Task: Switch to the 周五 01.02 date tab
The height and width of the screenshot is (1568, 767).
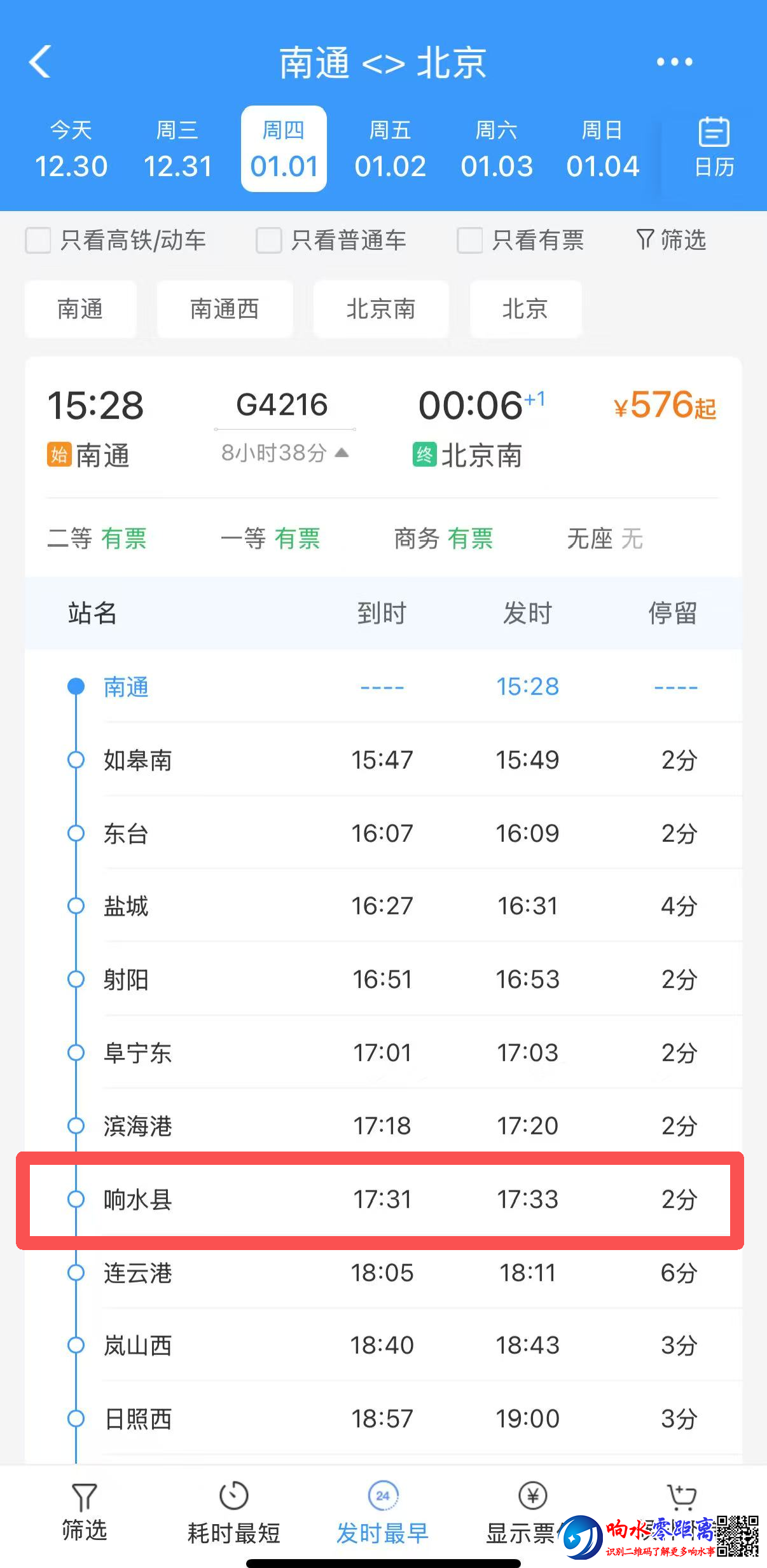Action: [x=390, y=148]
